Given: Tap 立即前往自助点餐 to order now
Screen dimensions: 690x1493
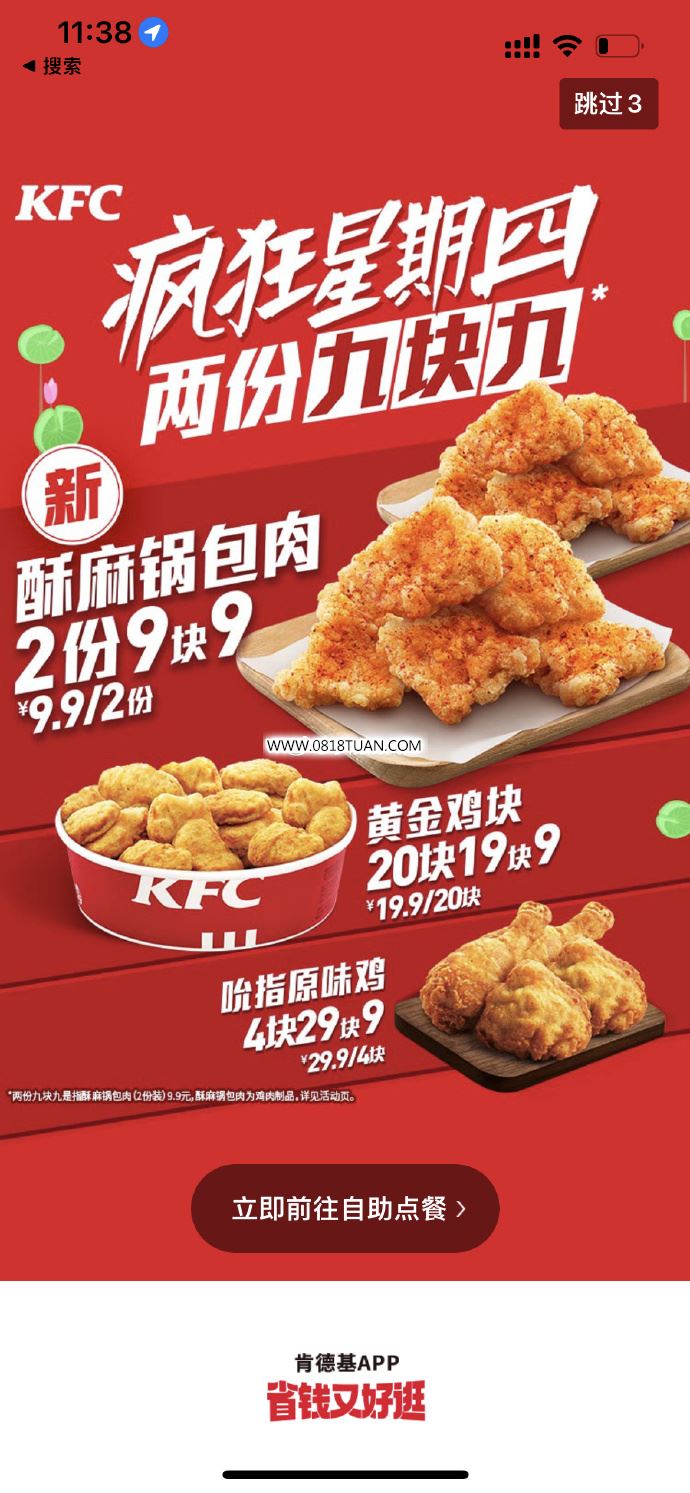Looking at the screenshot, I should pos(345,1208).
